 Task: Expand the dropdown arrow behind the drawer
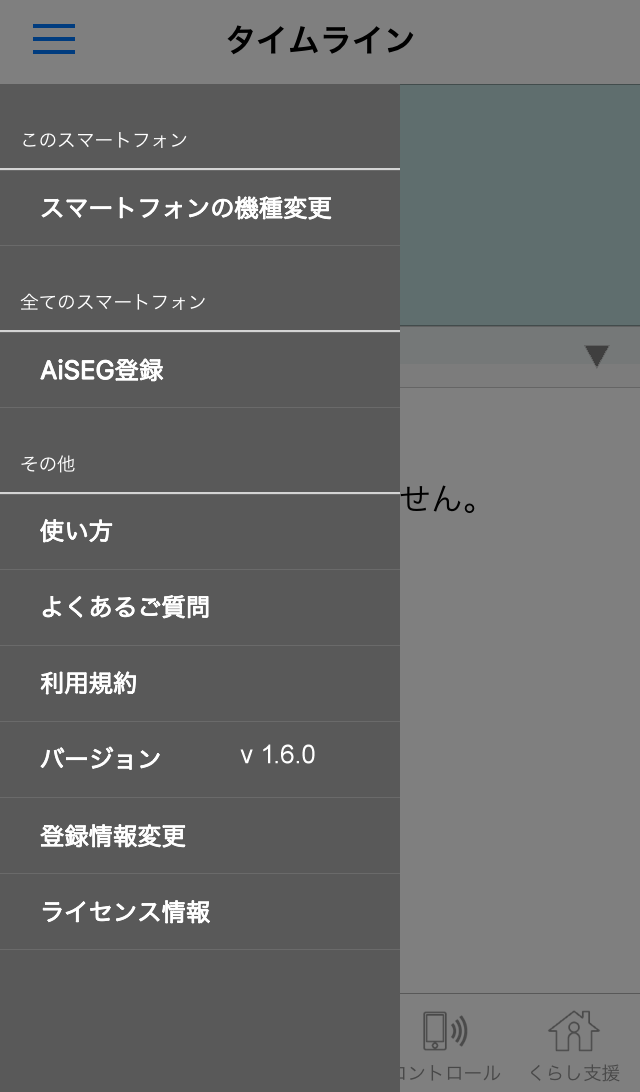click(x=597, y=356)
